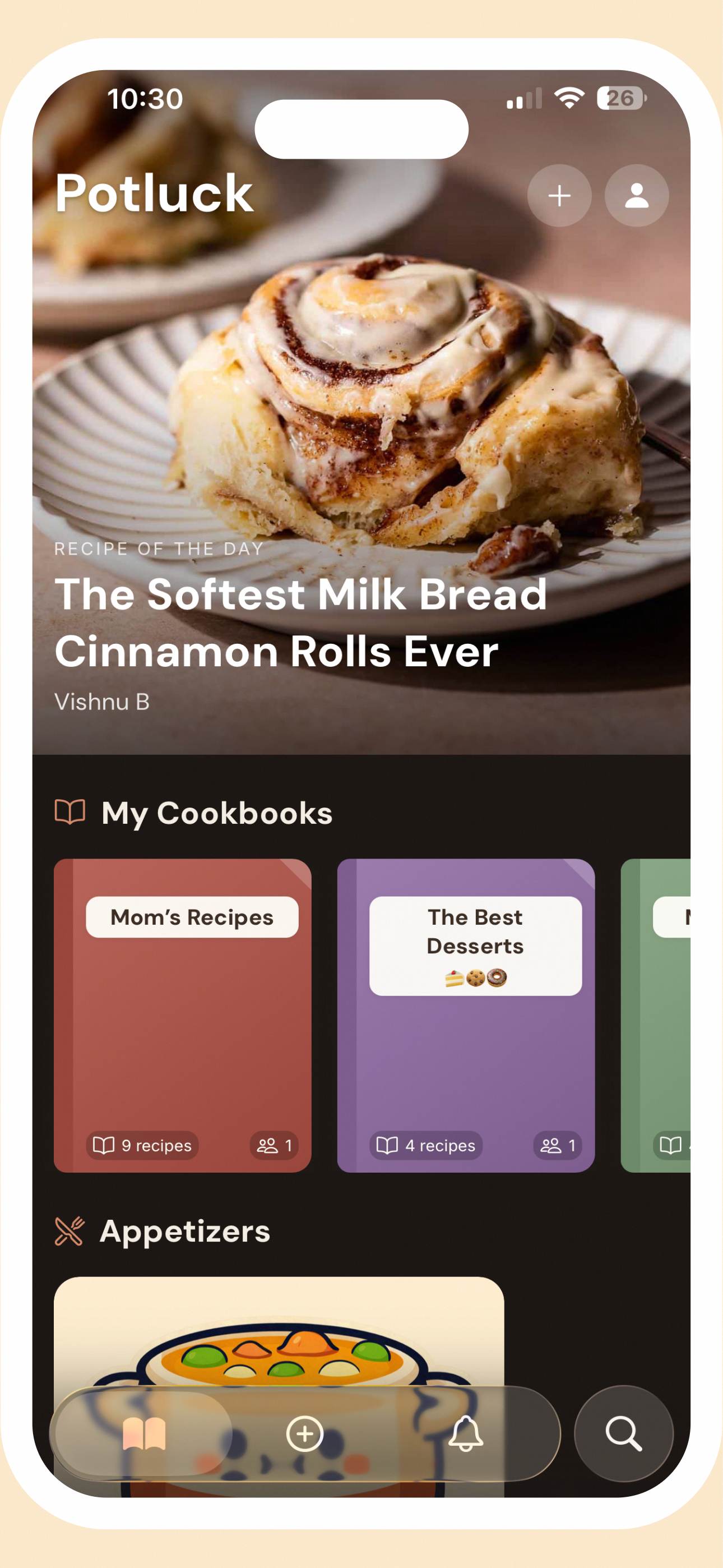This screenshot has width=723, height=1568.
Task: Tap the circular plus button in the header
Action: 559,195
